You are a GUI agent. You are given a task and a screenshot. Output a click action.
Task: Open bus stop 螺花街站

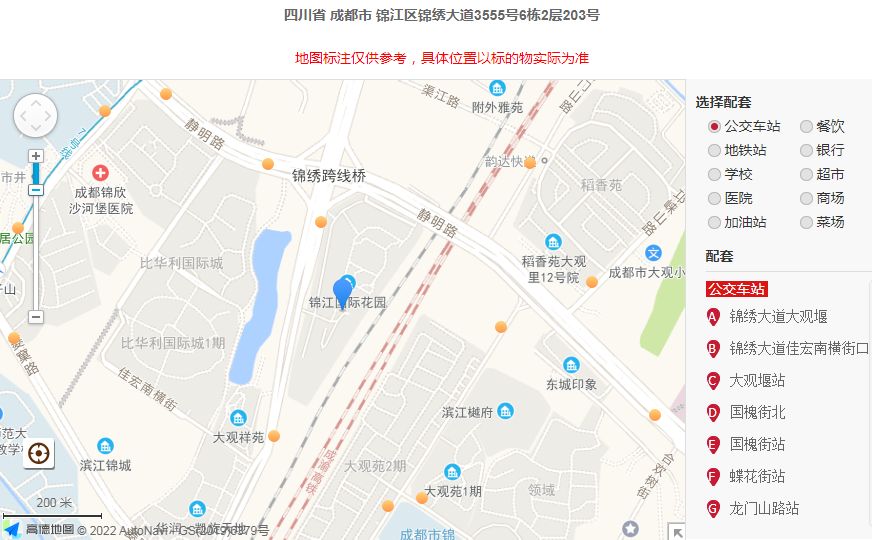[757, 477]
